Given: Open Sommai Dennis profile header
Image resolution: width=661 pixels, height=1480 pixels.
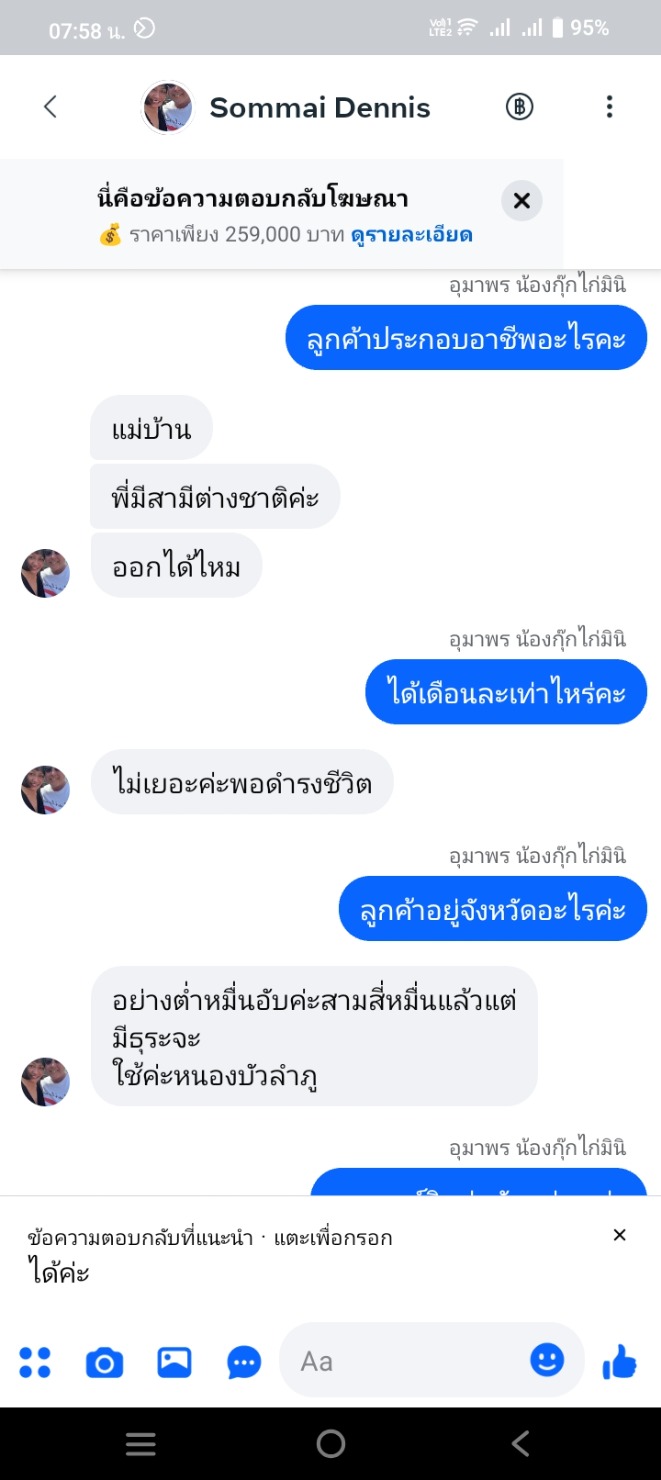Looking at the screenshot, I should pyautogui.click(x=319, y=108).
